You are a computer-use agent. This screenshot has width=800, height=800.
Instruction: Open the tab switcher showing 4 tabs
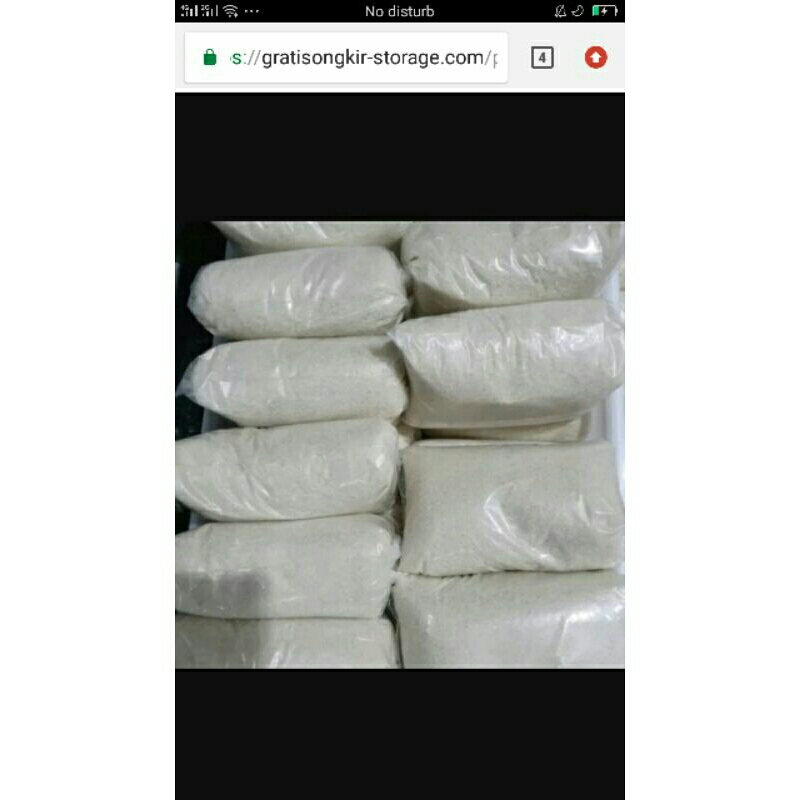(541, 58)
